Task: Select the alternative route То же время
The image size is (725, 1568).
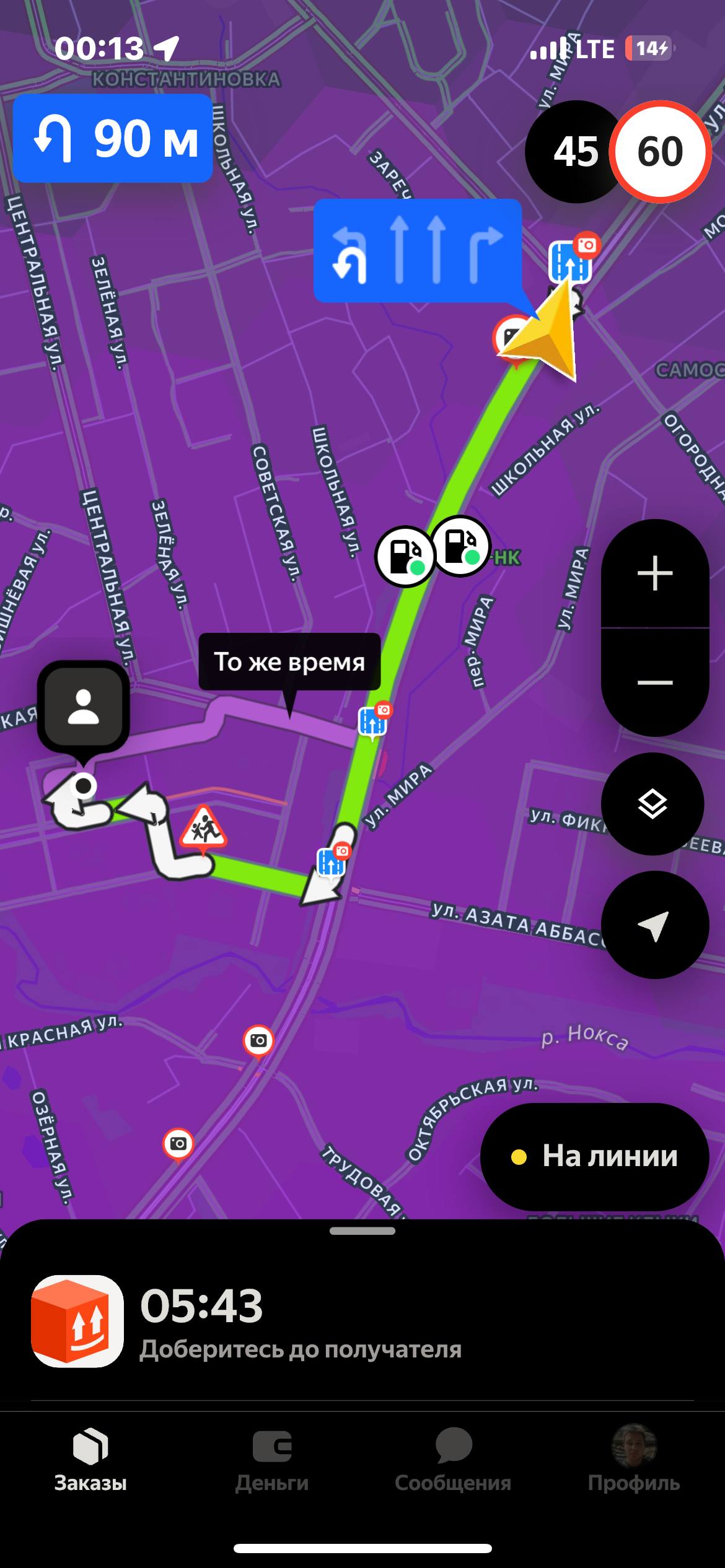Action: point(289,661)
